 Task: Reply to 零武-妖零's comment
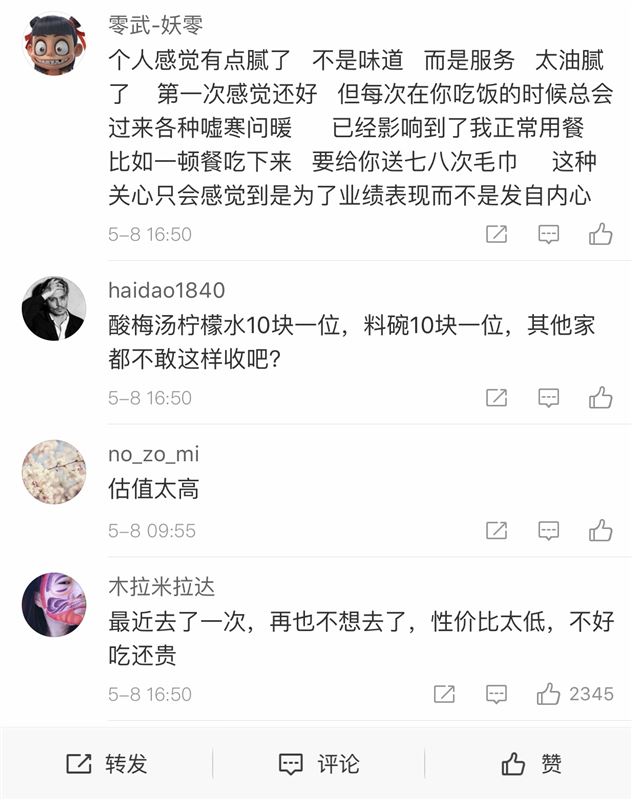coord(548,234)
